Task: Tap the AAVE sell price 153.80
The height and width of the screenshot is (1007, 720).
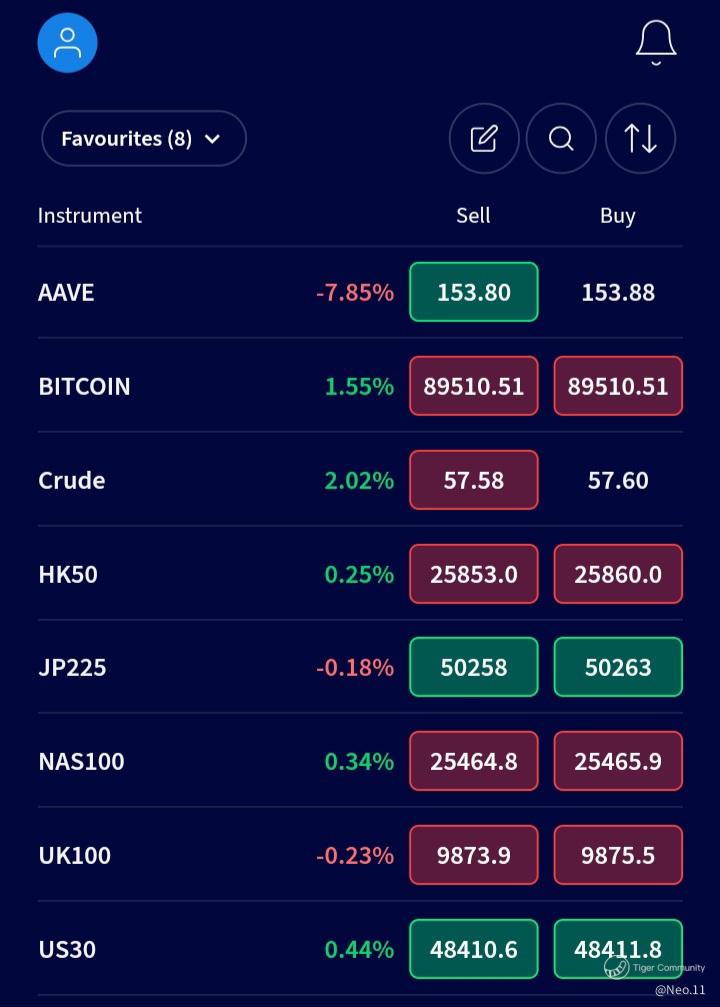Action: 473,292
